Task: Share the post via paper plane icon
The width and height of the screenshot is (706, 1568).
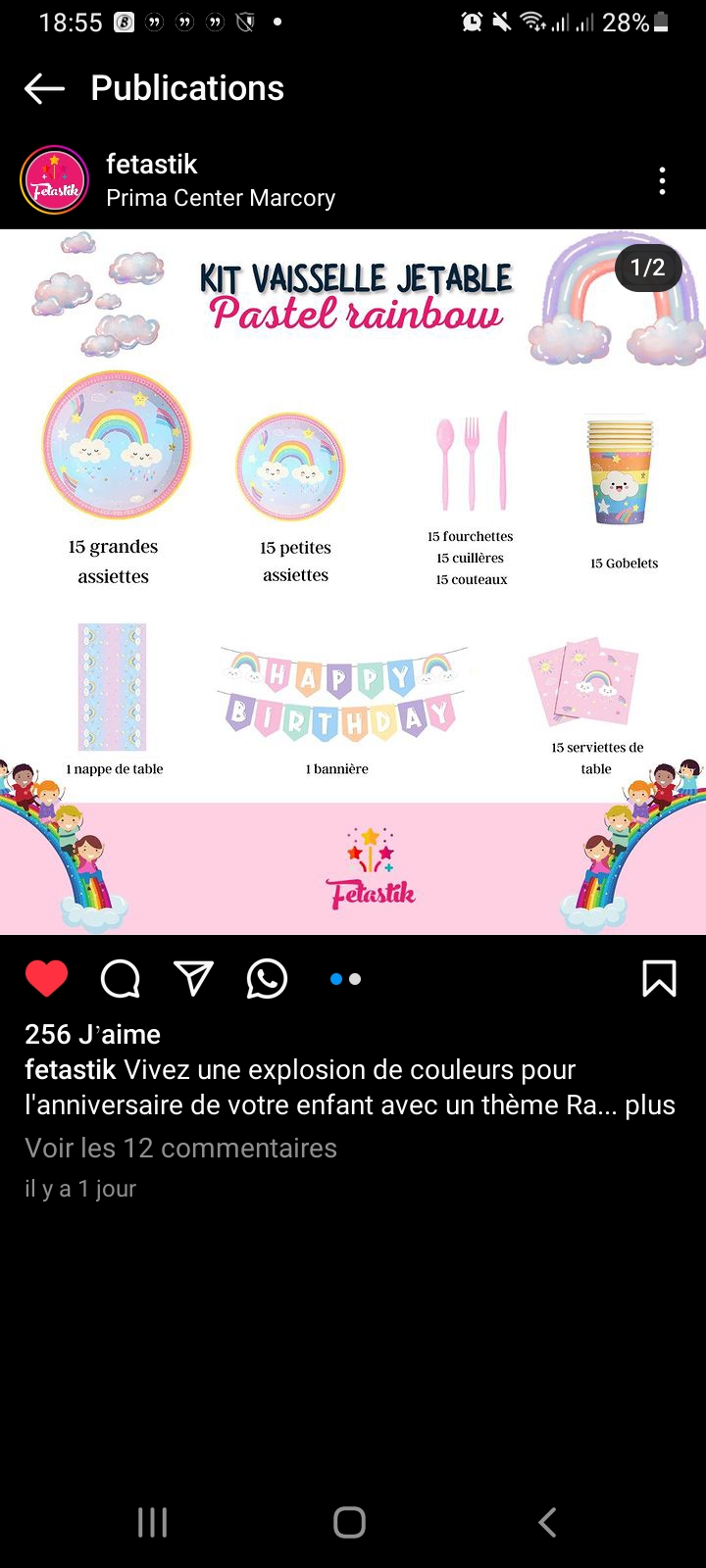Action: [x=193, y=978]
